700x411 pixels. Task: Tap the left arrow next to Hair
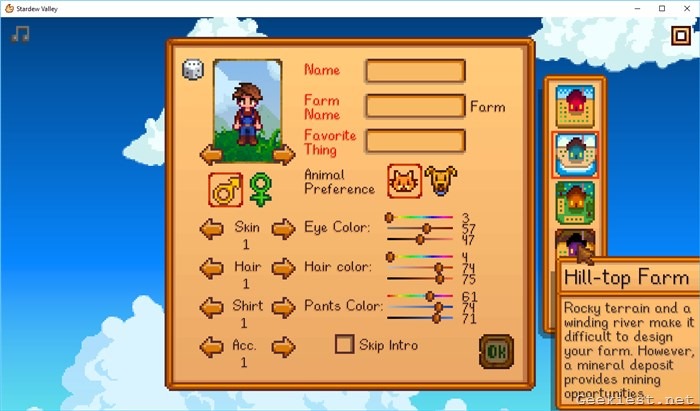point(211,268)
